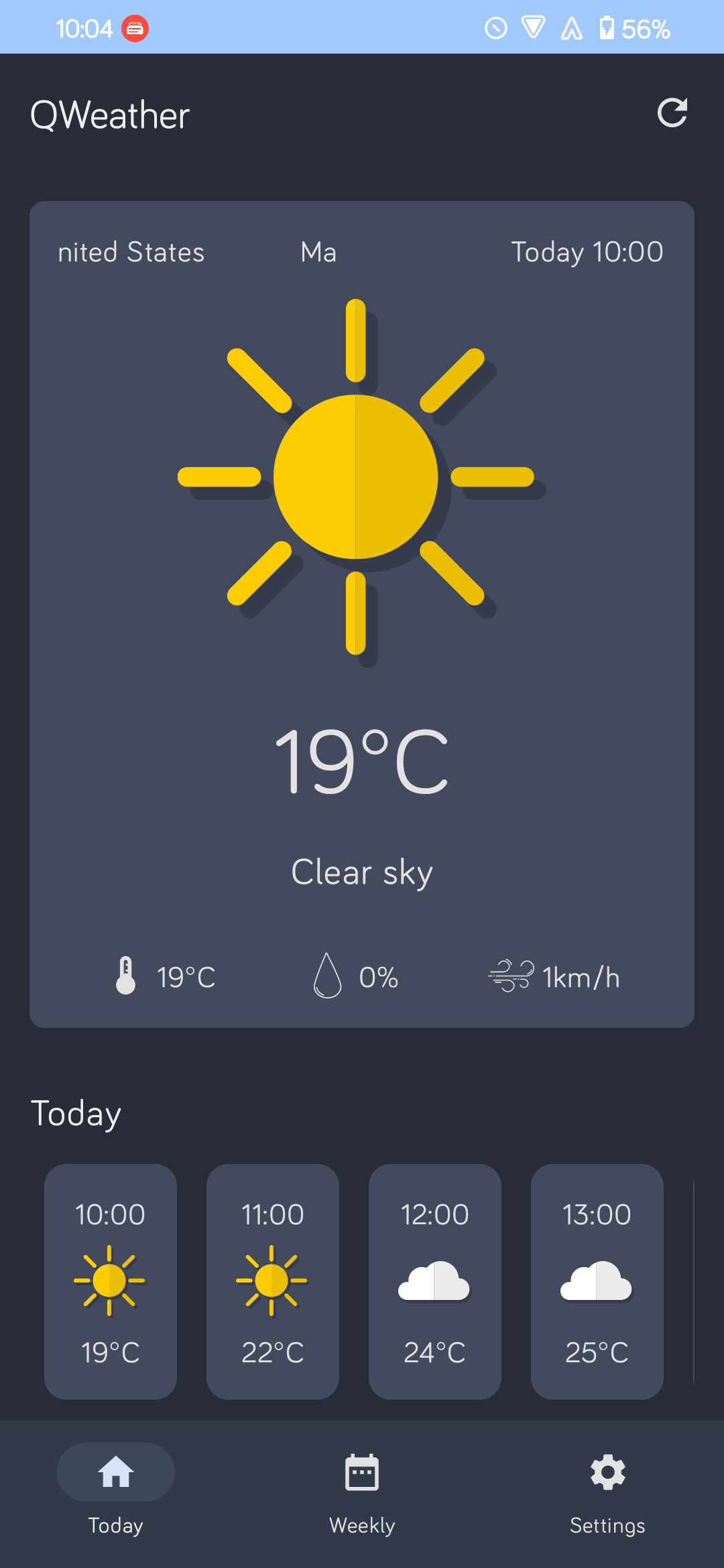
Task: Select the 13:00 hourly forecast card
Action: point(597,1281)
